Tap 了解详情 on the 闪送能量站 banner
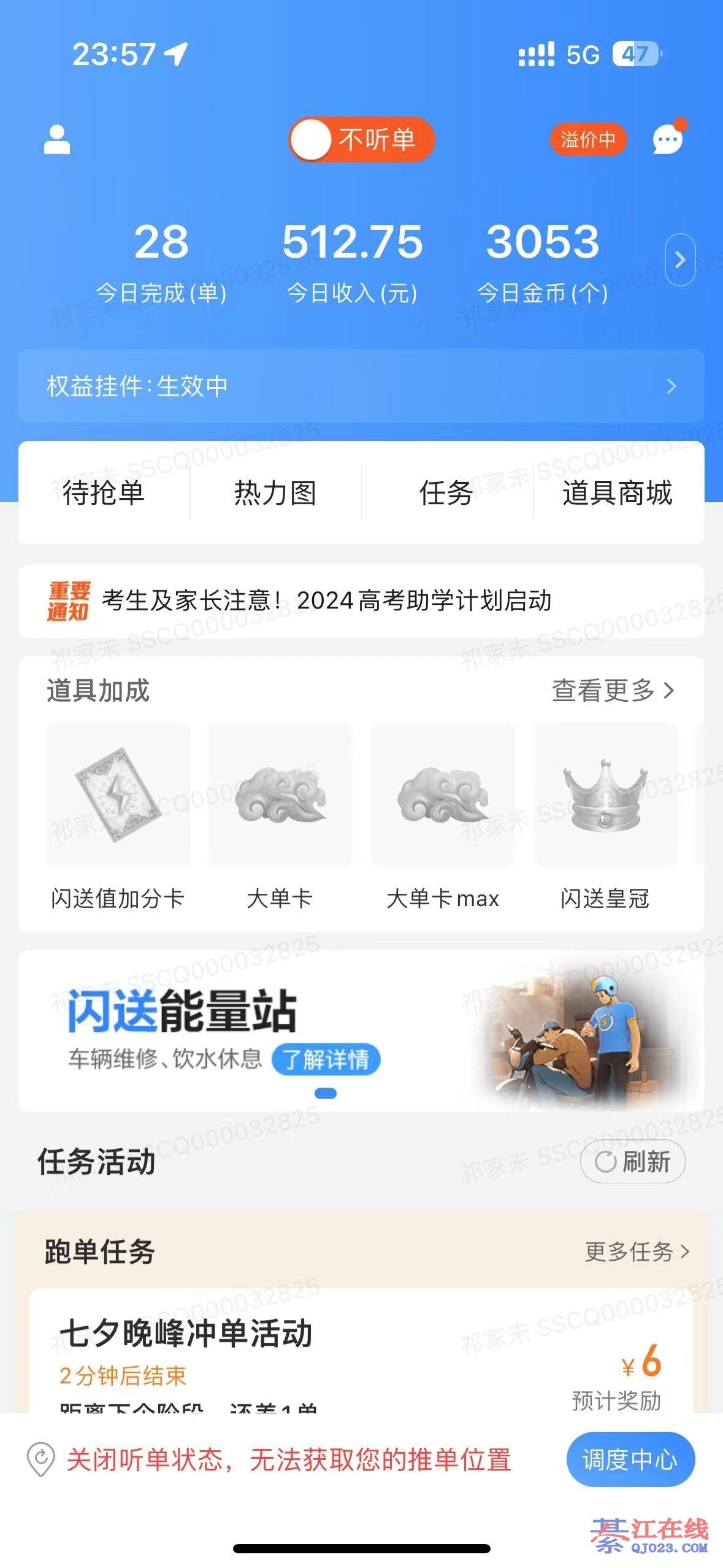 click(x=326, y=1059)
